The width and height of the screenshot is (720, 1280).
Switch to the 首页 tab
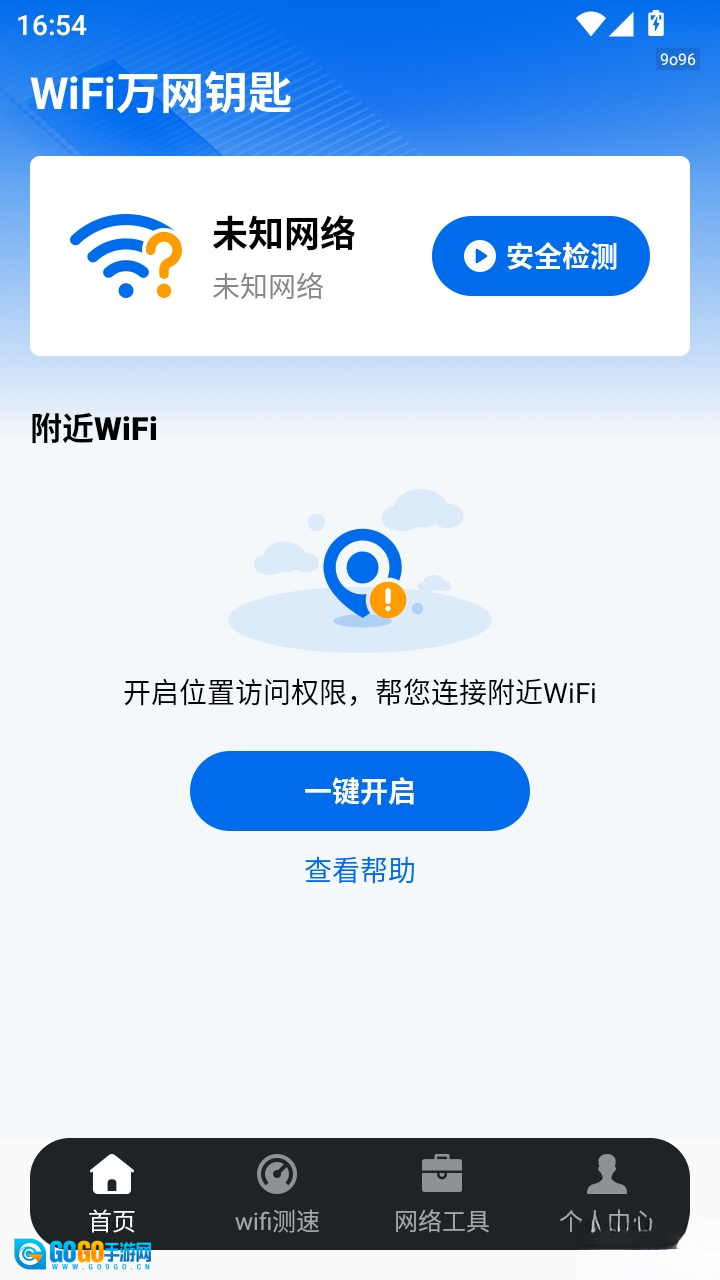click(112, 1193)
